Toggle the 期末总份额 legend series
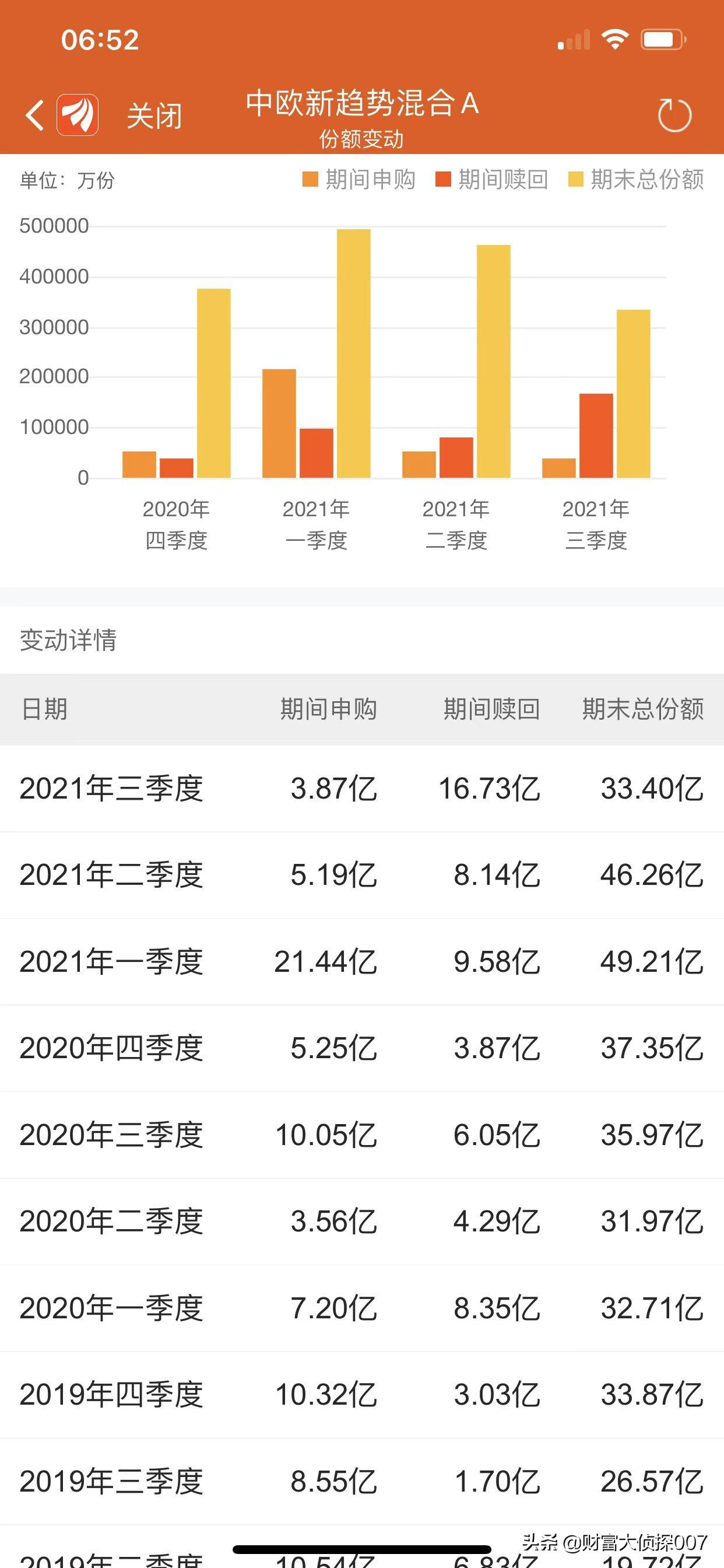724x1568 pixels. point(636,180)
